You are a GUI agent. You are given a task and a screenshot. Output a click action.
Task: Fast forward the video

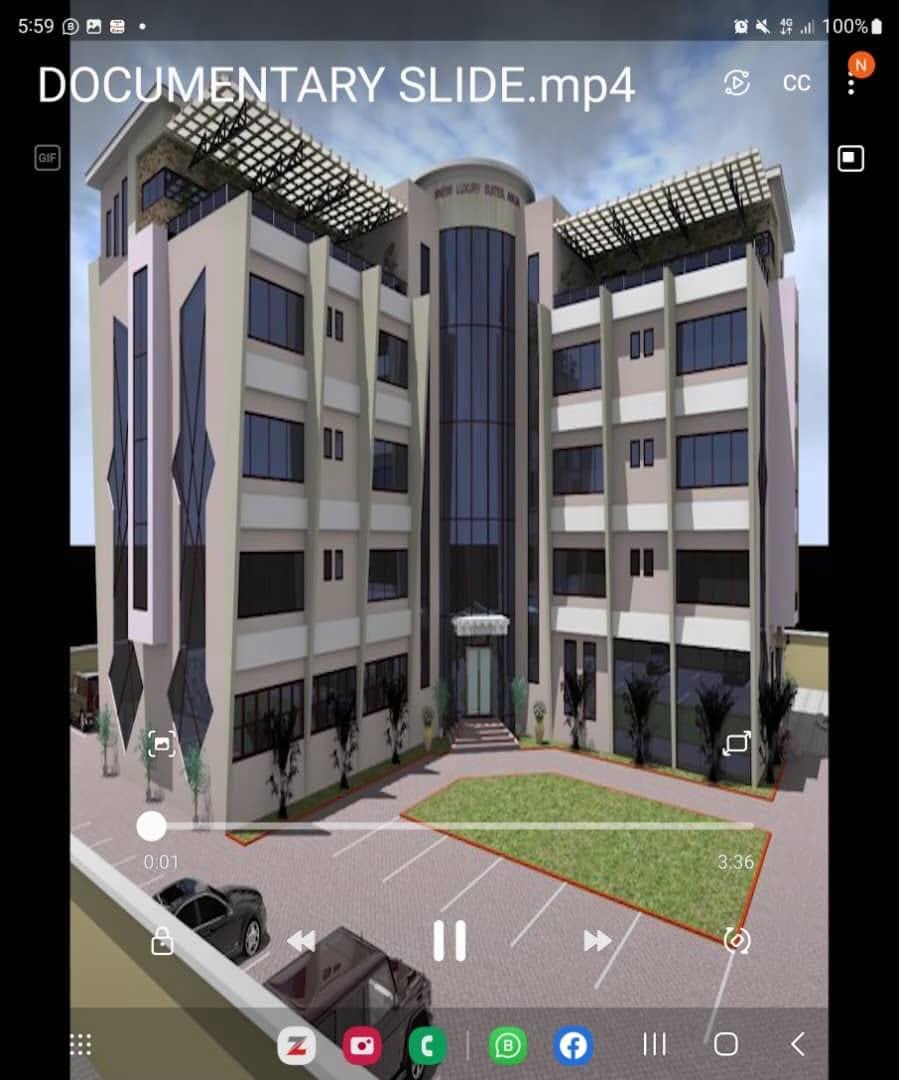coord(597,941)
